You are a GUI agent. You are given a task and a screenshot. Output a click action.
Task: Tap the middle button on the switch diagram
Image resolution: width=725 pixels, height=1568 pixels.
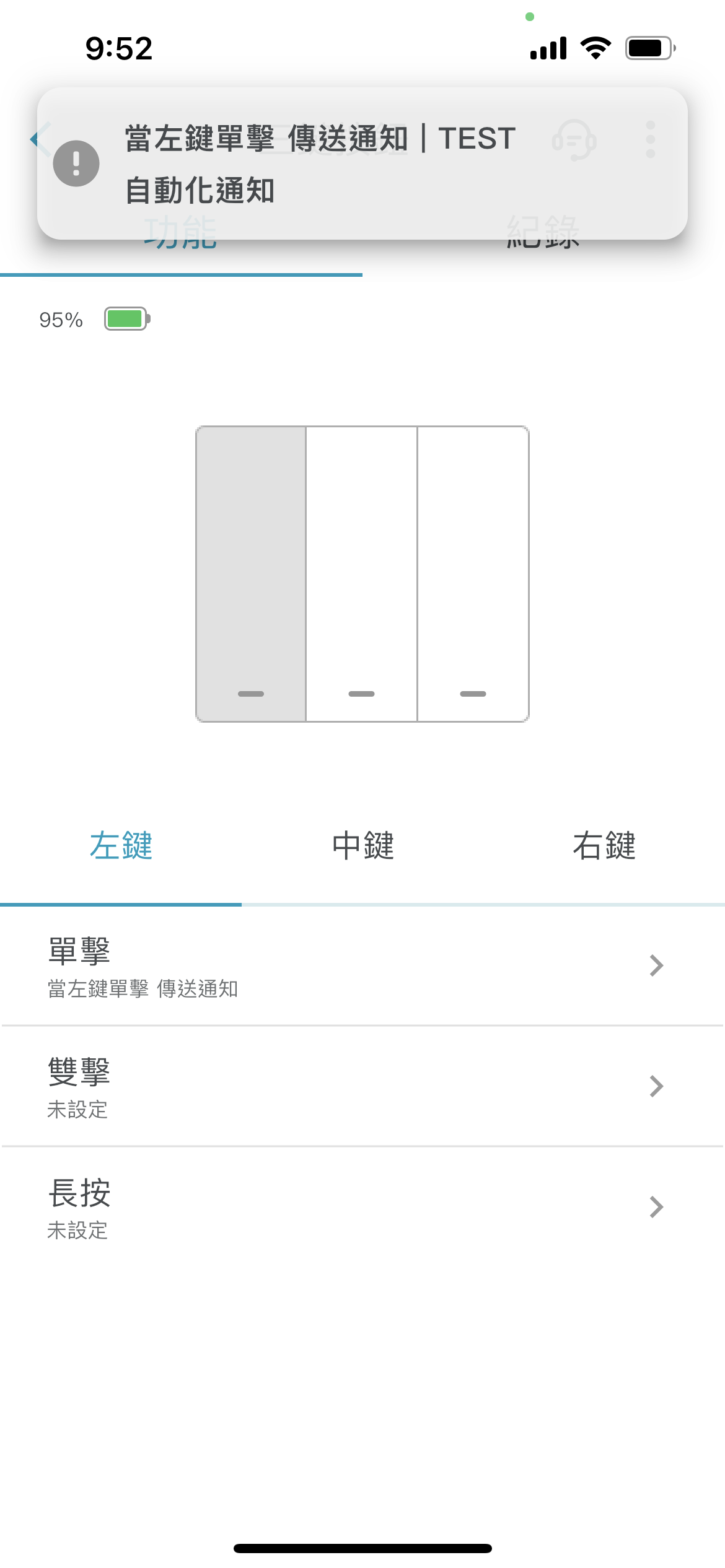click(362, 573)
